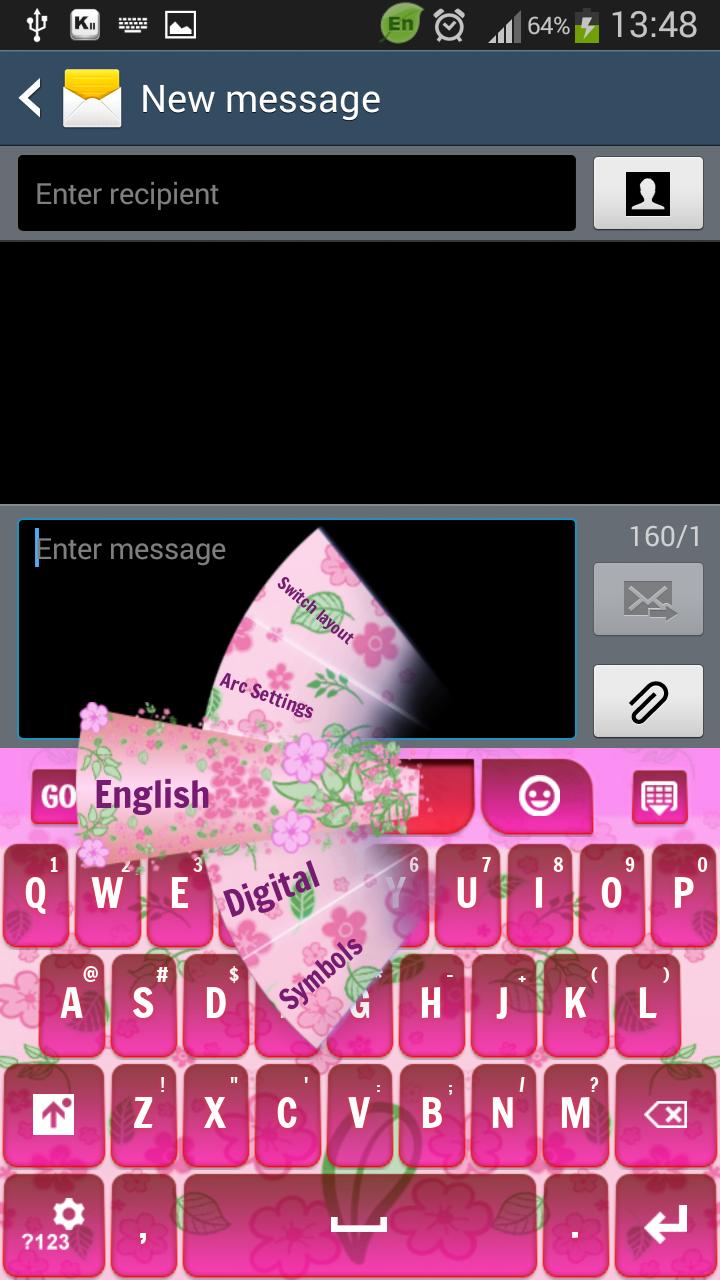
Task: Attach a file with the paperclip
Action: click(647, 701)
